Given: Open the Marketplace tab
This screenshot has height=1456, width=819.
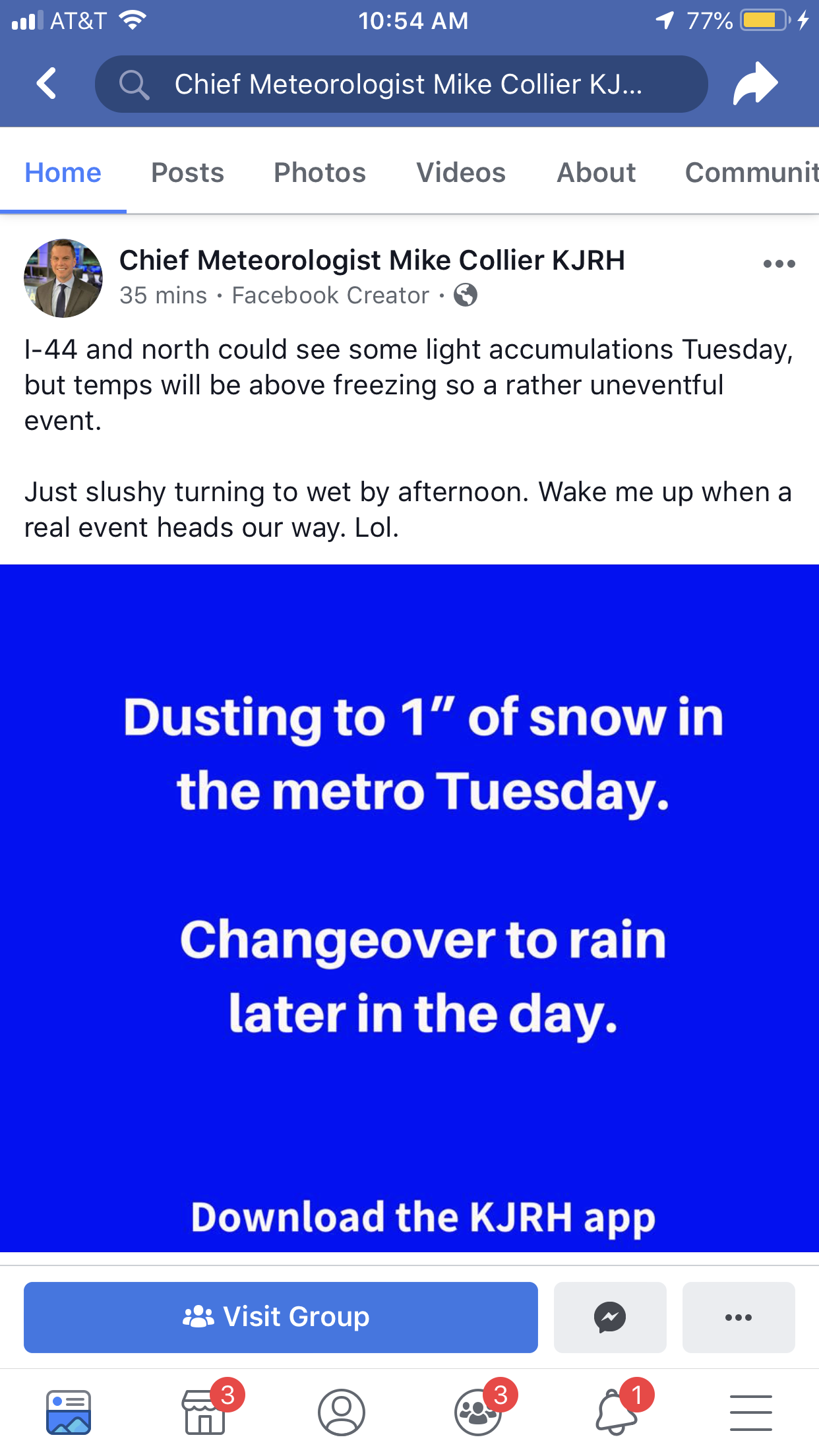Looking at the screenshot, I should point(206,1411).
